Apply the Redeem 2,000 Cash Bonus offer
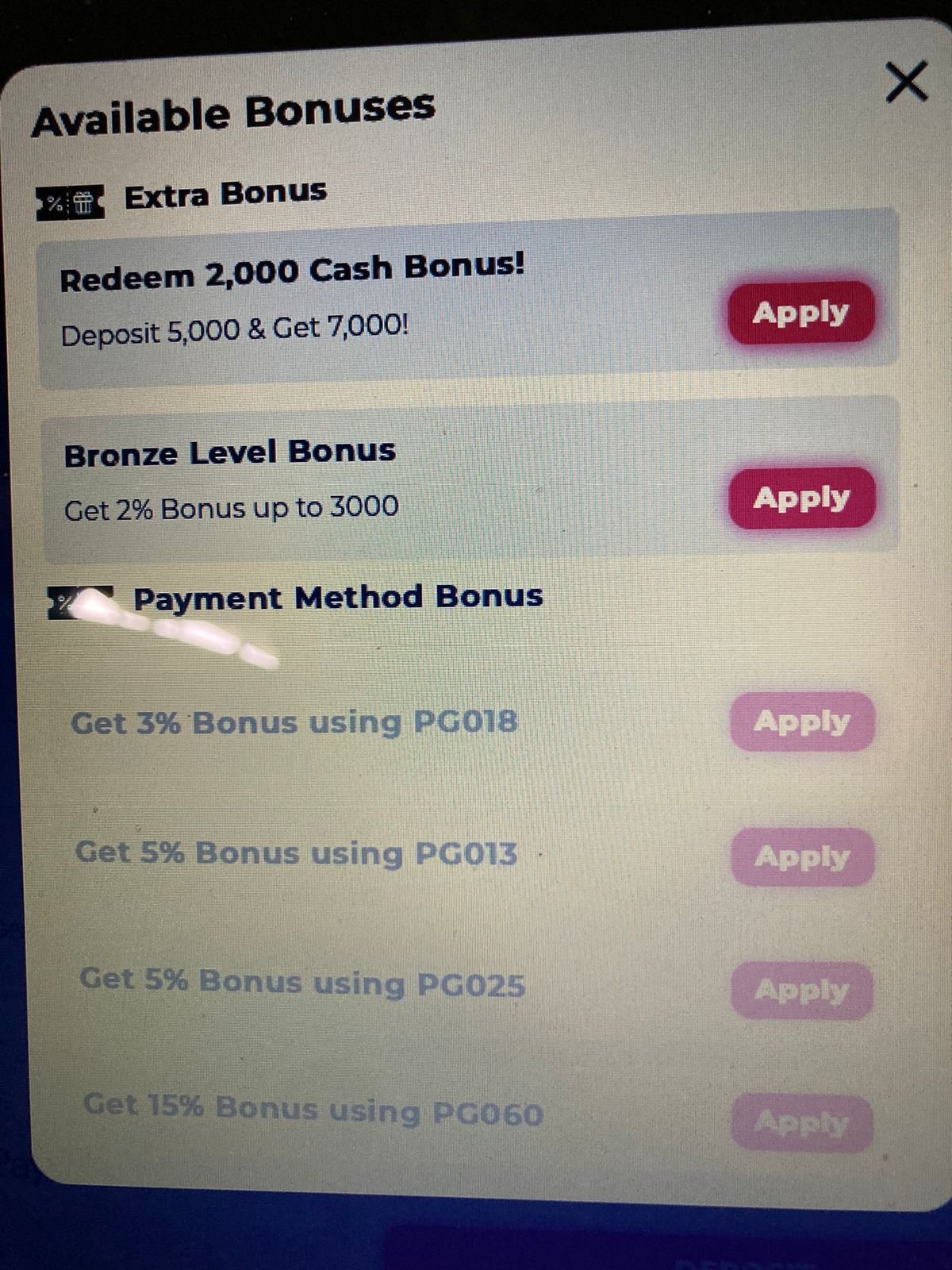Screen dimensions: 952x1270 click(x=800, y=313)
